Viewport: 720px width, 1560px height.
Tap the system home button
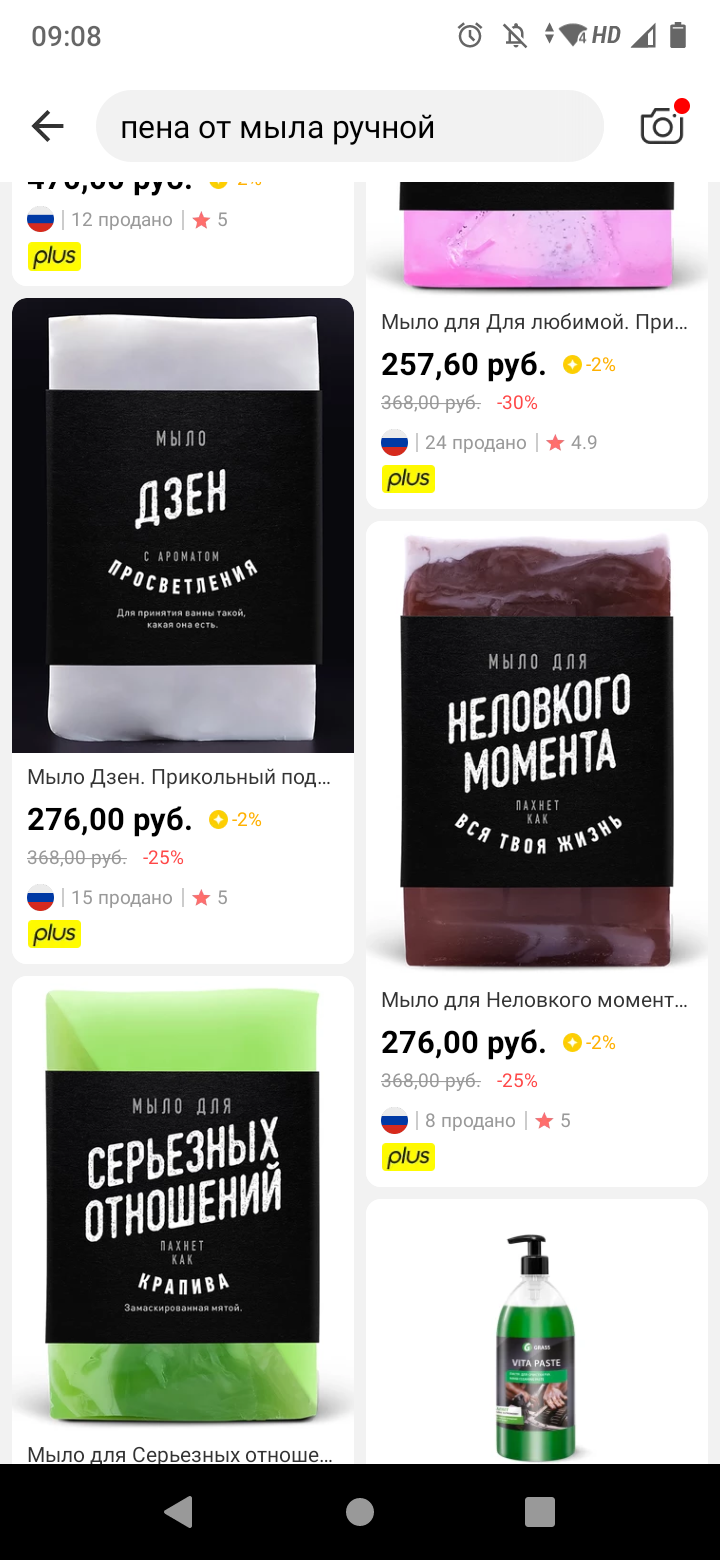click(360, 1512)
